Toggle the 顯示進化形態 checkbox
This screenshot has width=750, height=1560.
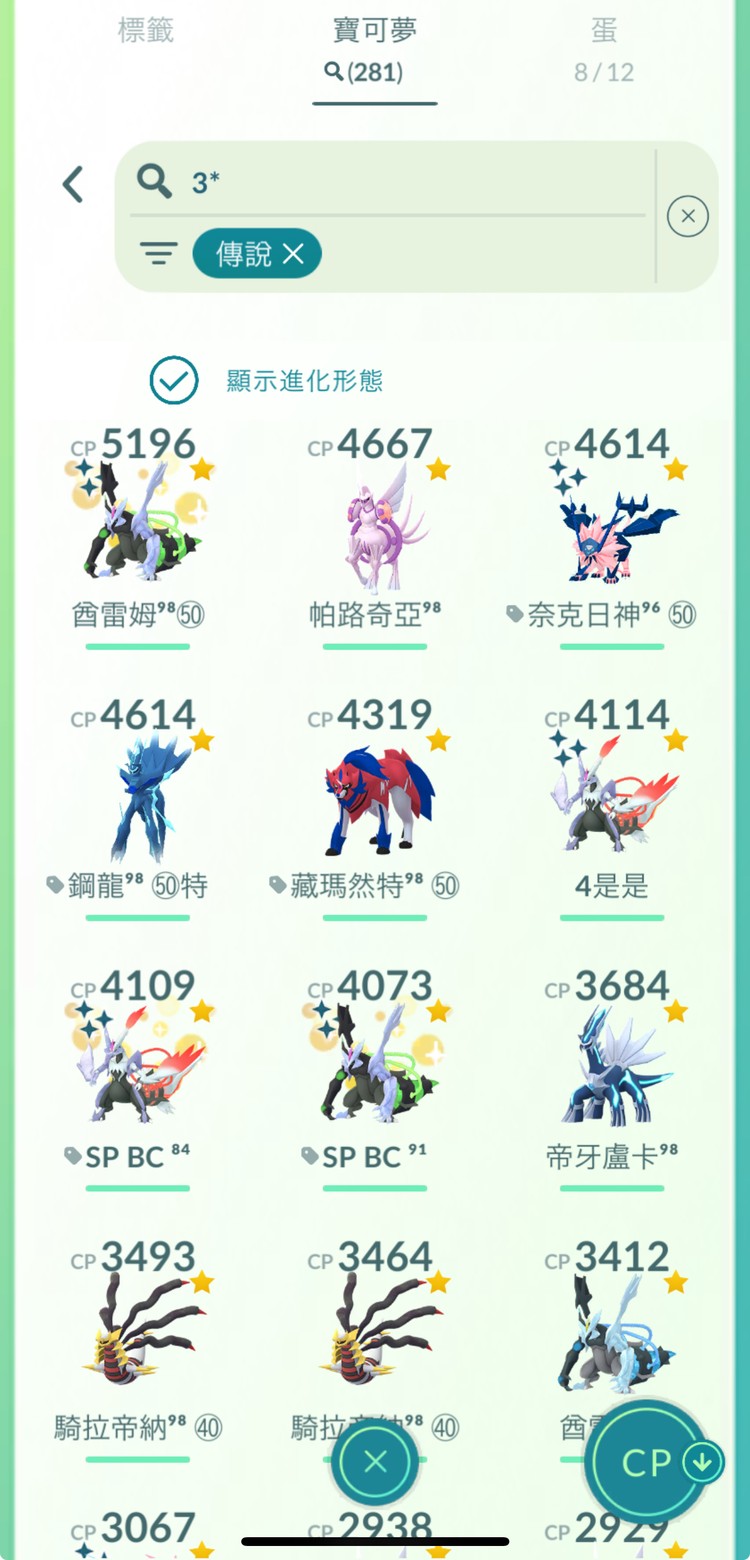pos(174,380)
